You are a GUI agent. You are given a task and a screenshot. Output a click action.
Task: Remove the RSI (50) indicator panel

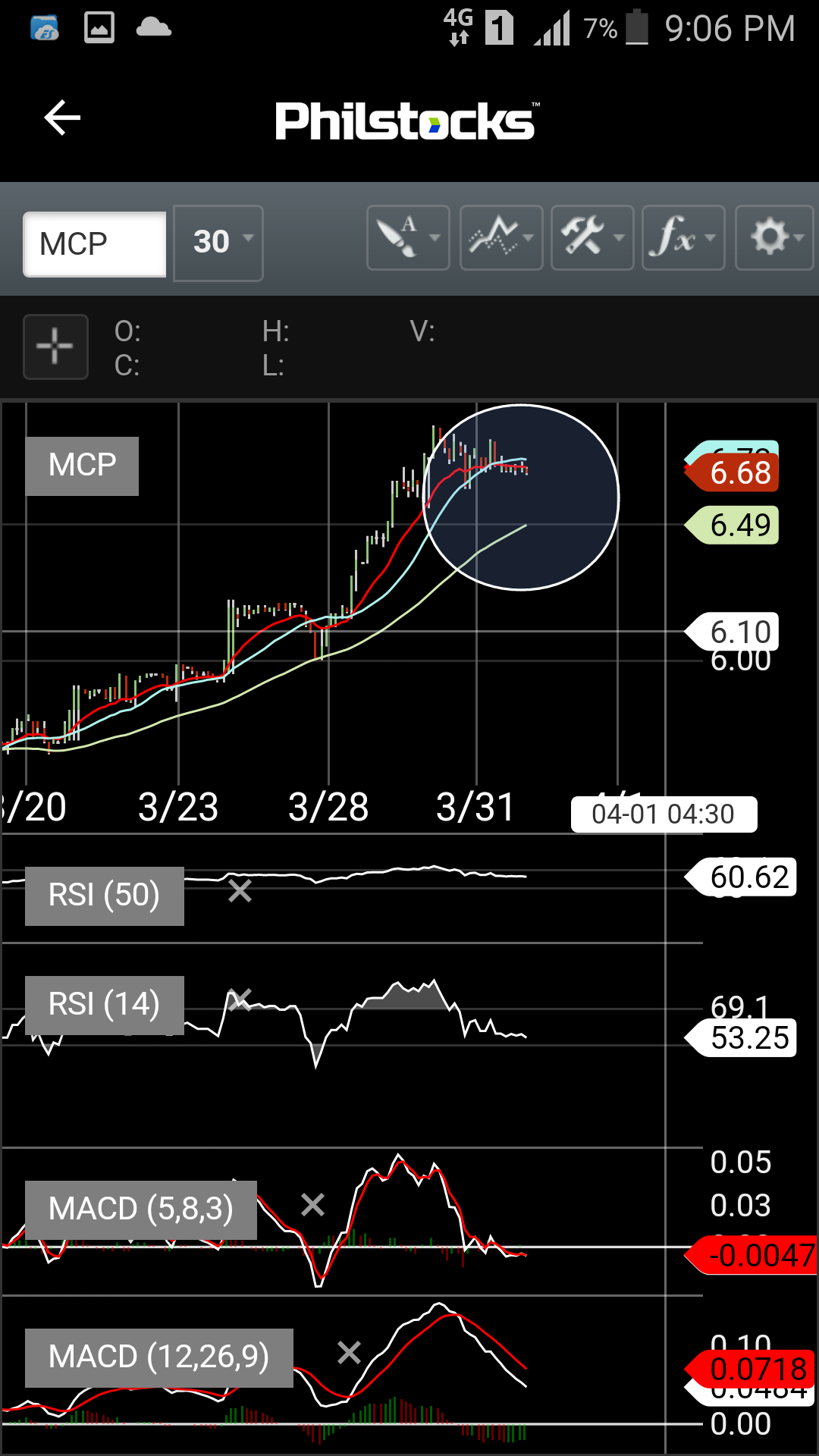pyautogui.click(x=240, y=891)
